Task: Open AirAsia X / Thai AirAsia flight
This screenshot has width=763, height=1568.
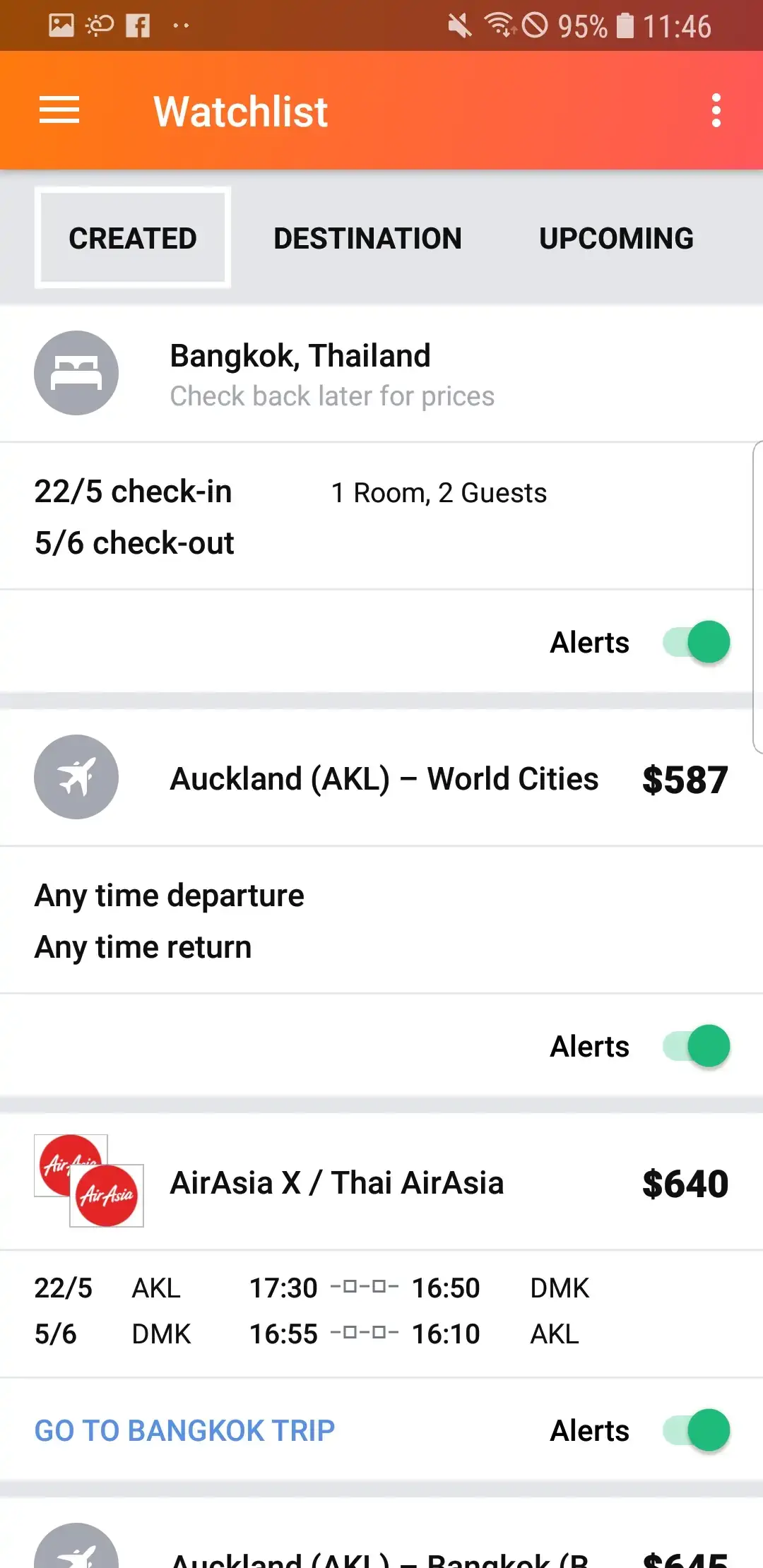Action: (x=381, y=1182)
